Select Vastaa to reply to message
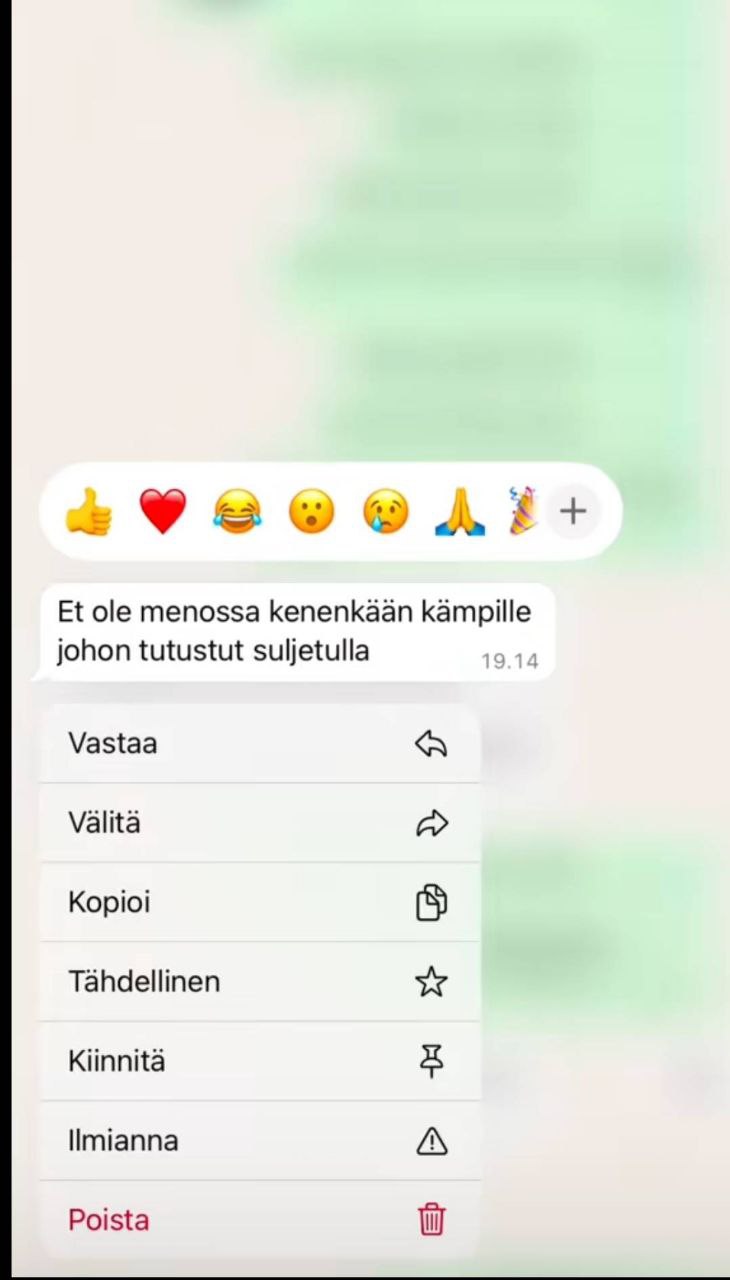The width and height of the screenshot is (730, 1280). pyautogui.click(x=258, y=744)
